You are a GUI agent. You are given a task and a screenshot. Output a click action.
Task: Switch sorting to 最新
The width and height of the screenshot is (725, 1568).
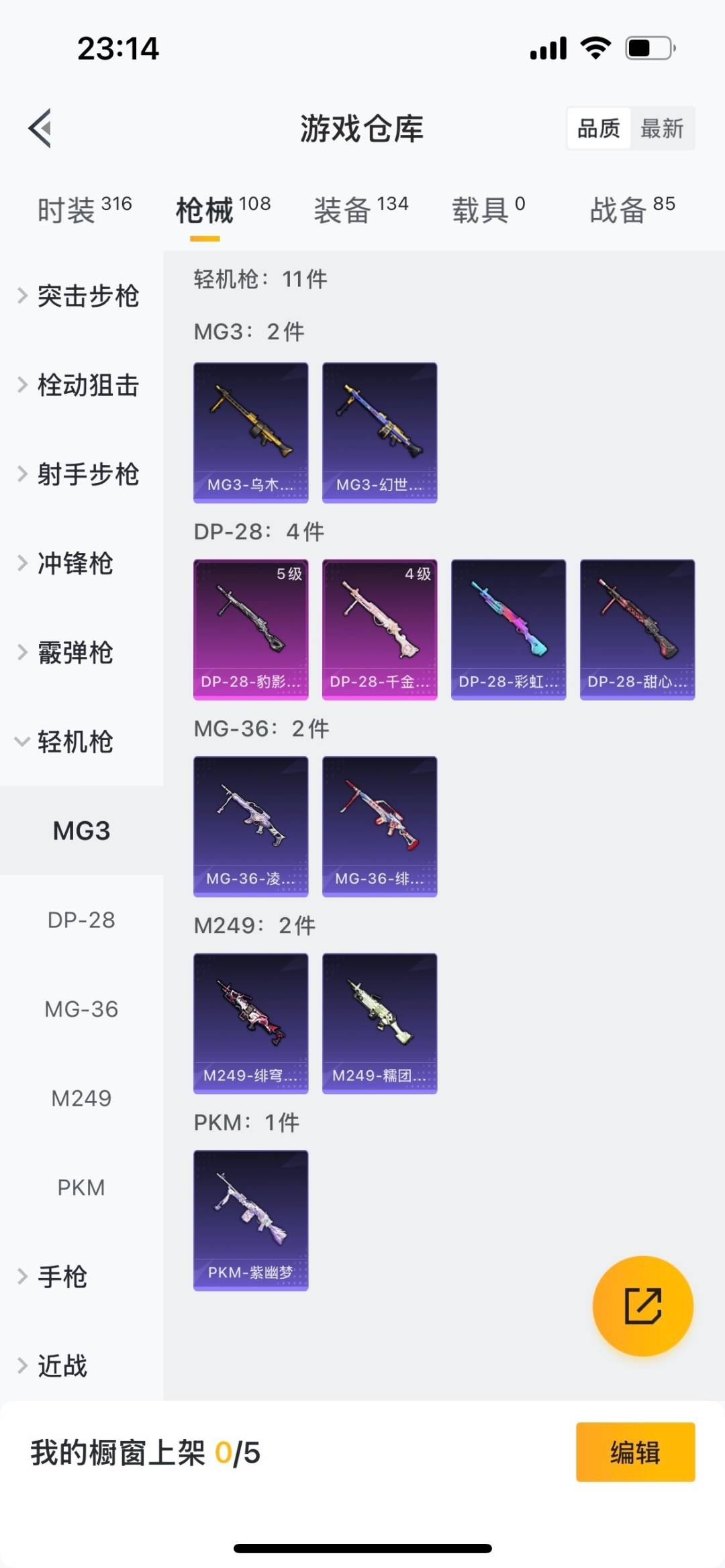pyautogui.click(x=662, y=128)
